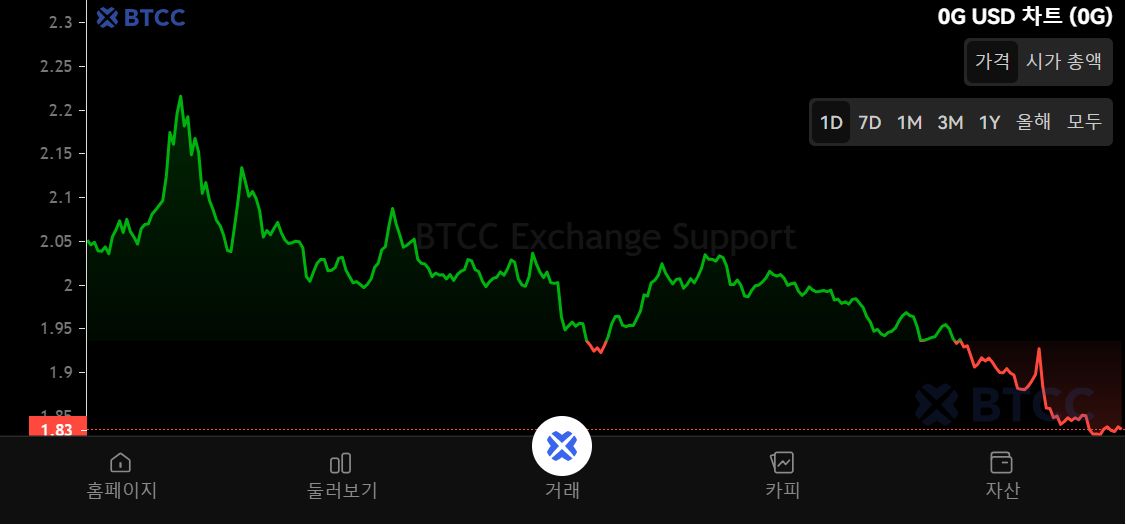This screenshot has width=1126, height=525.
Task: Switch to the 카피 tab
Action: pyautogui.click(x=782, y=475)
